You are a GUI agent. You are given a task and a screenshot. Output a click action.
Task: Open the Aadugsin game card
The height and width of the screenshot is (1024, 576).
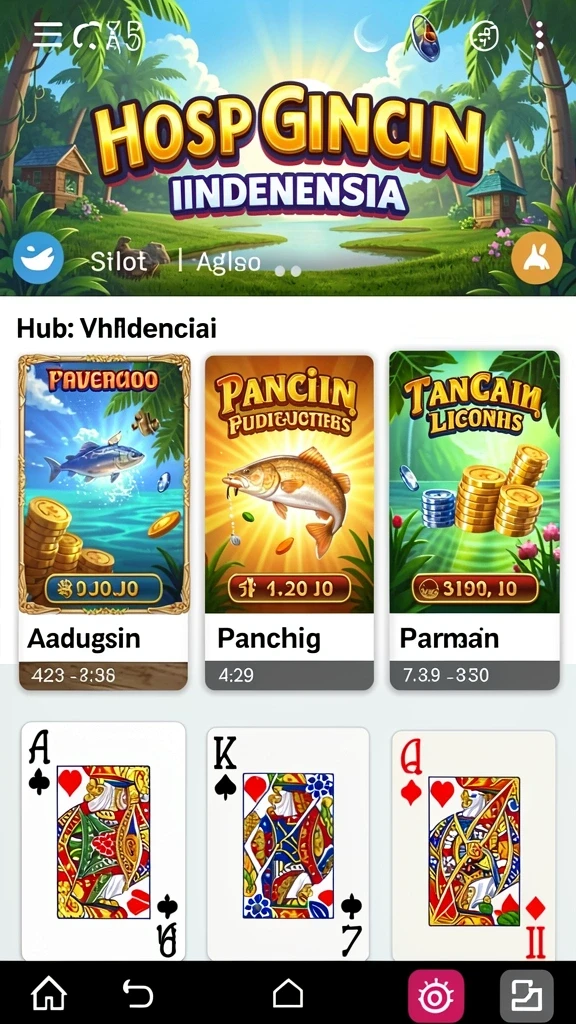[x=104, y=522]
